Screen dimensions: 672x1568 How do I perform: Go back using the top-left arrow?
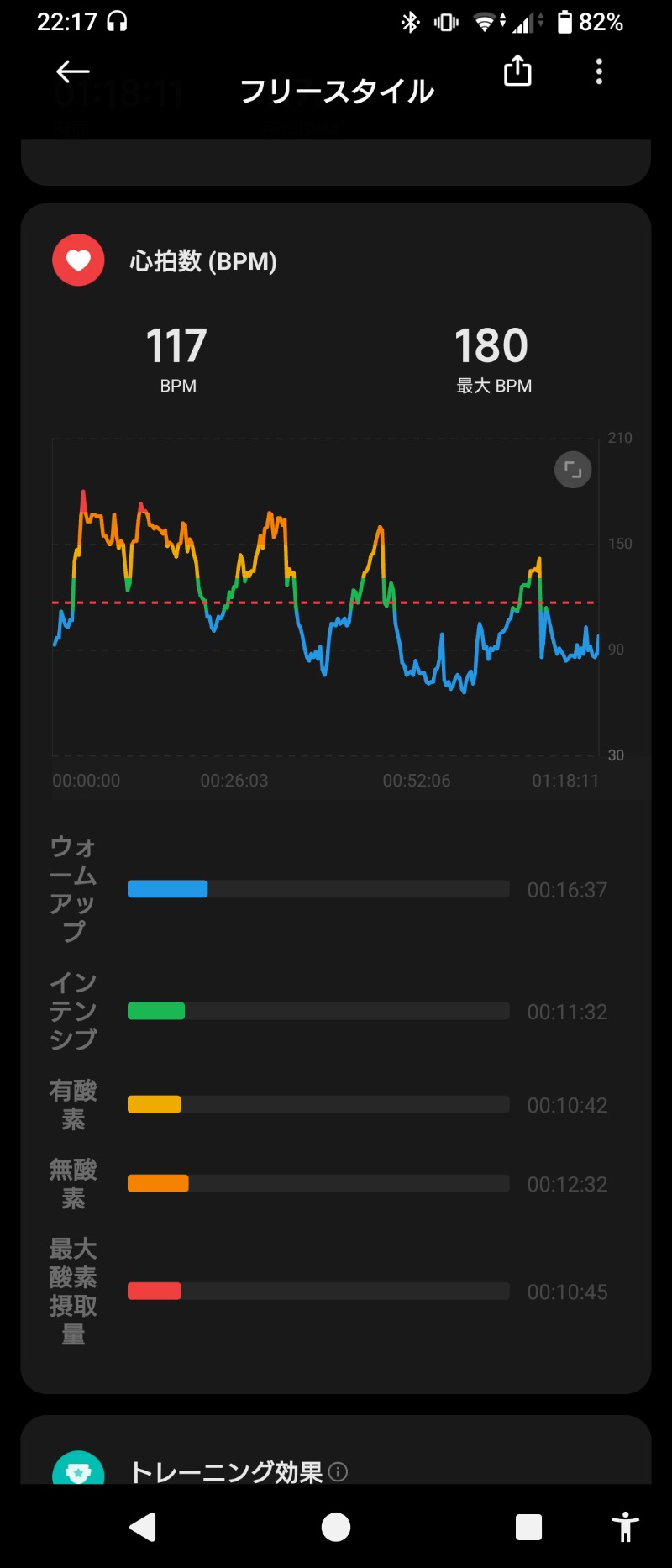(72, 72)
